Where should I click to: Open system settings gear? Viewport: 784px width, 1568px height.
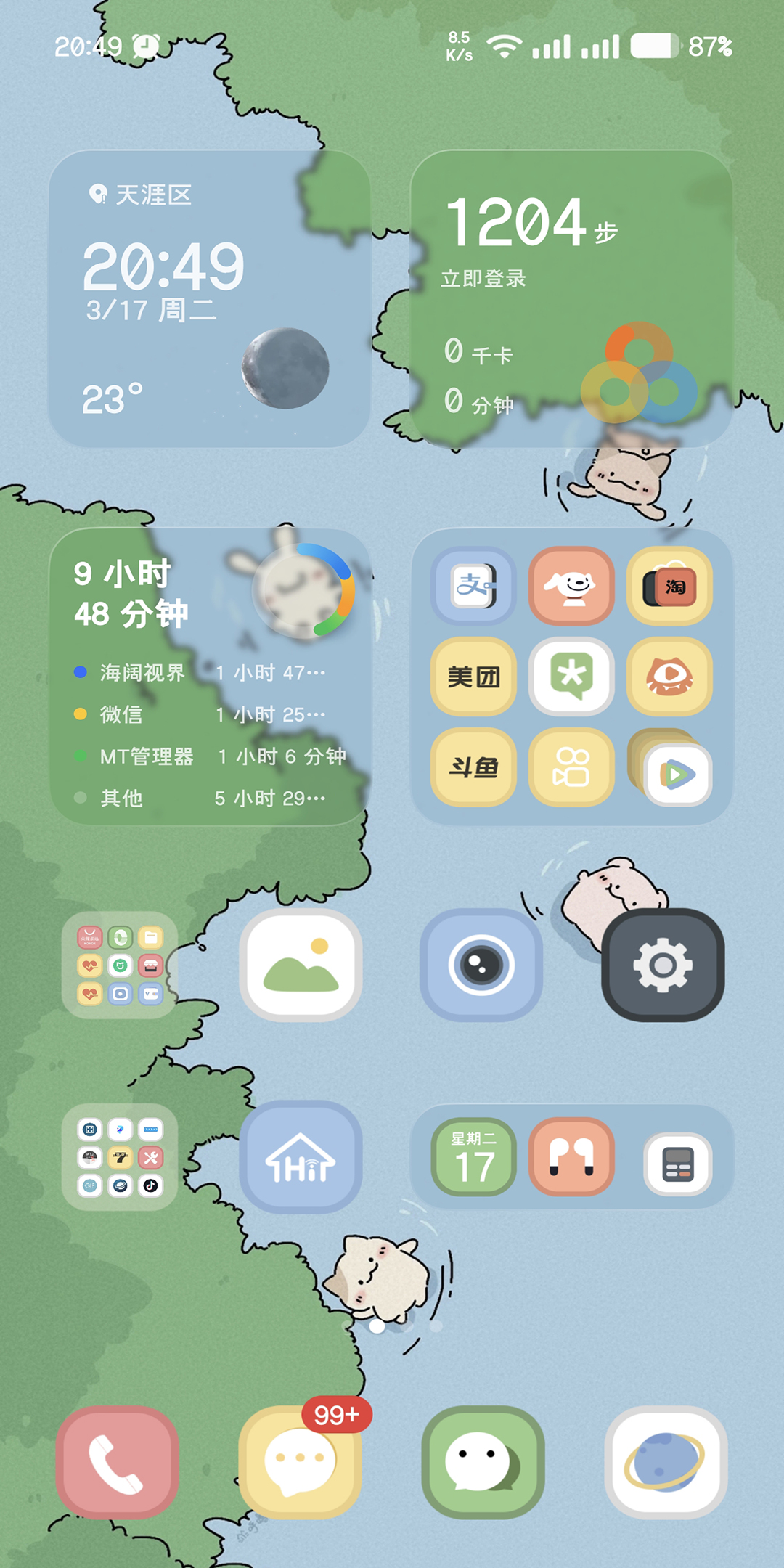[662, 965]
